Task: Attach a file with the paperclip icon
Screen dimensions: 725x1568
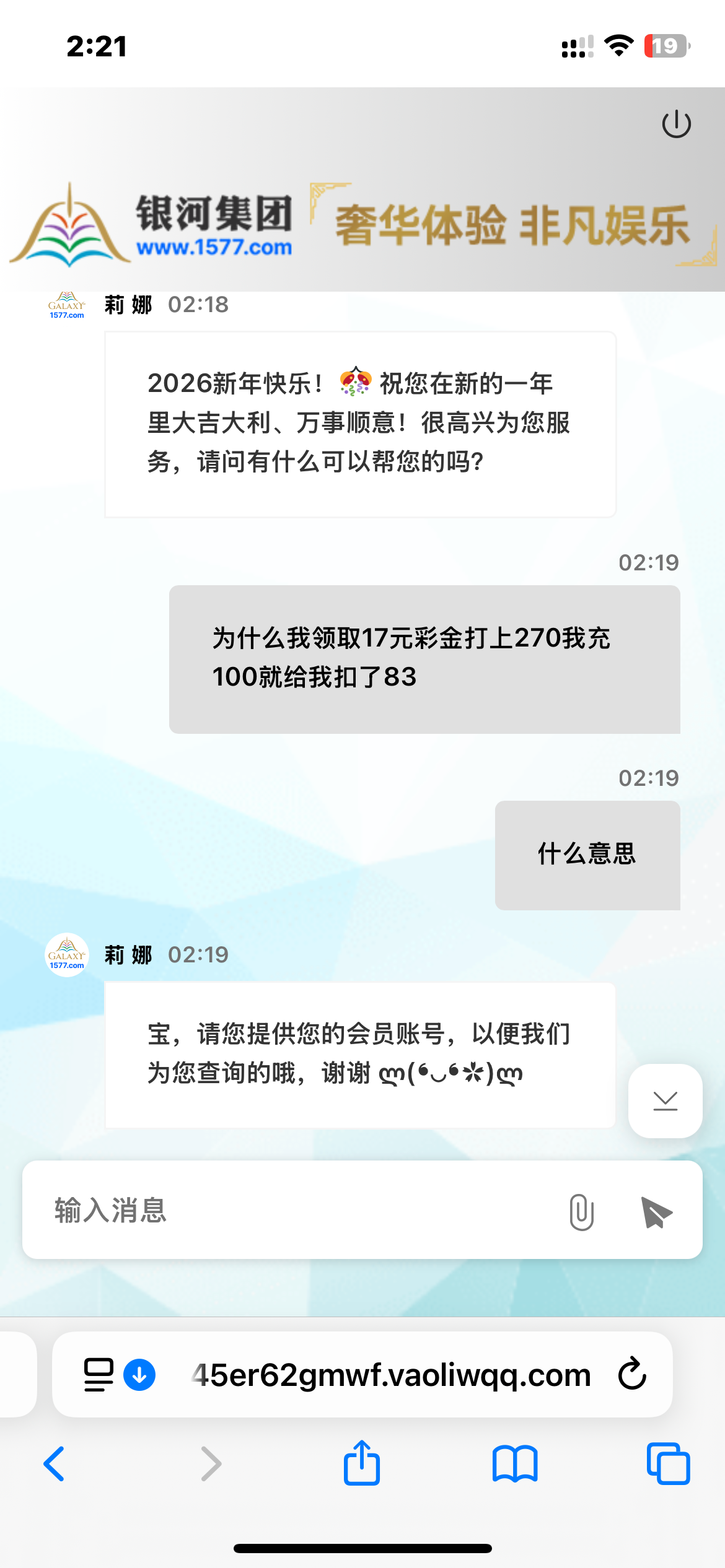Action: 581,1211
